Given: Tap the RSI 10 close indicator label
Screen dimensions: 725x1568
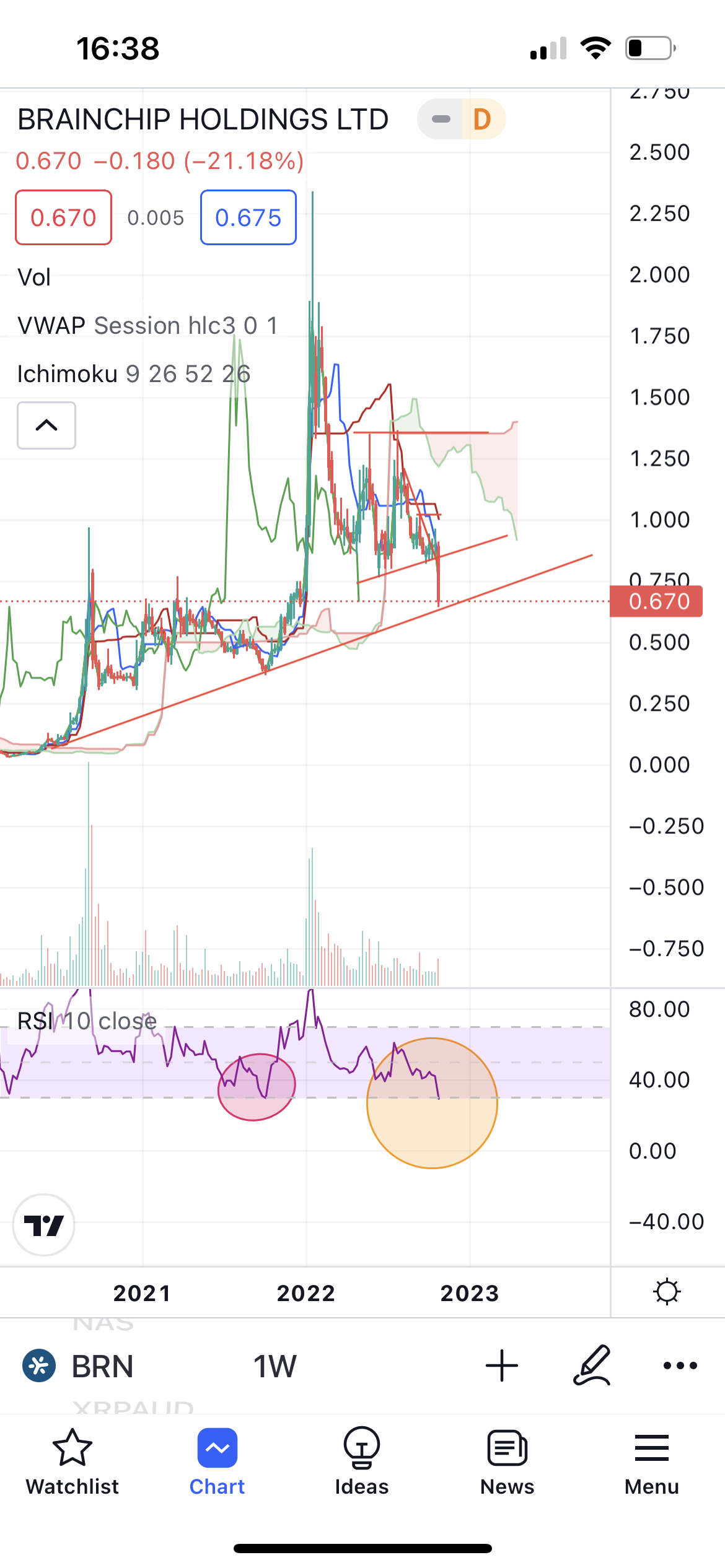Looking at the screenshot, I should coord(87,1021).
